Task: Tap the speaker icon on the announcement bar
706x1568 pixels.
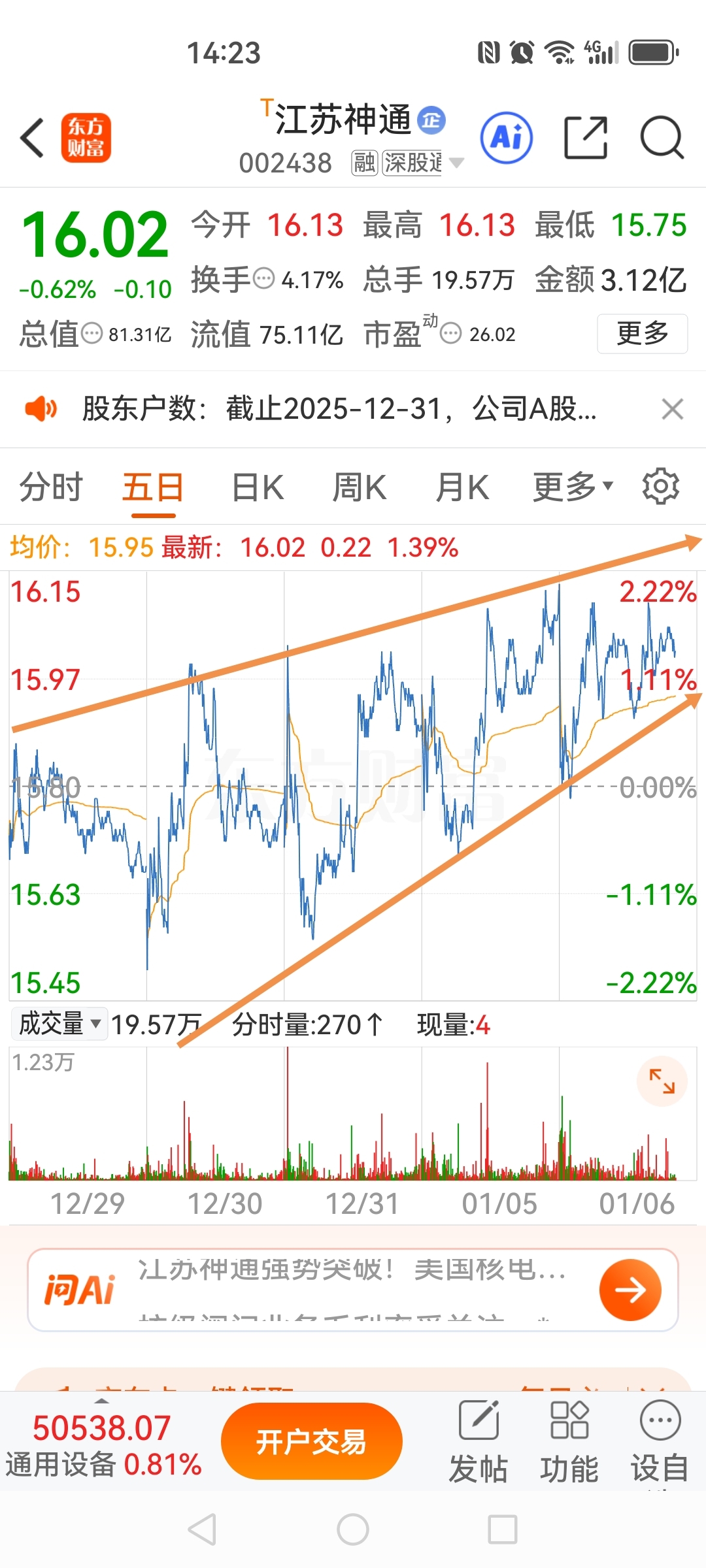Action: click(41, 408)
